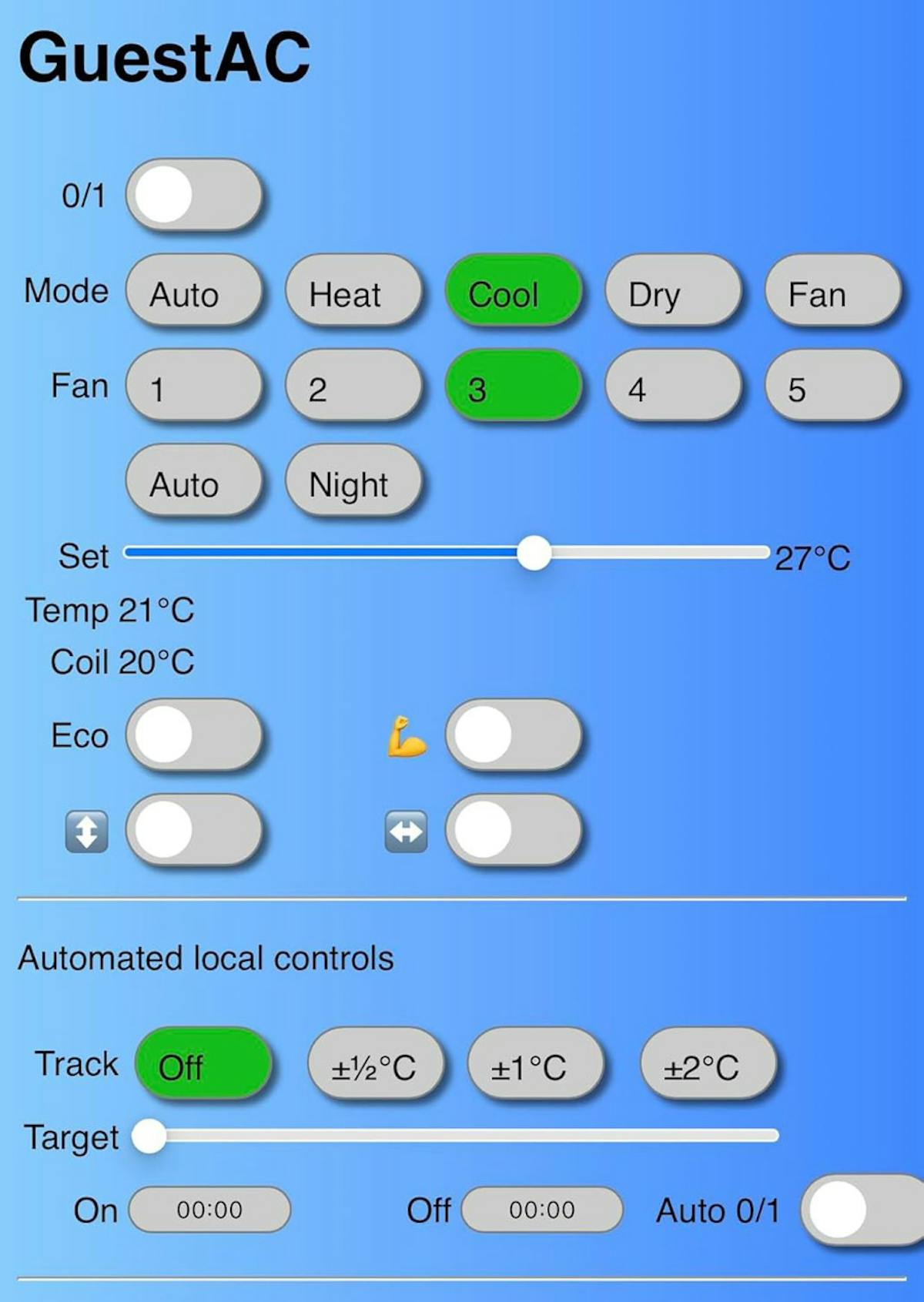The width and height of the screenshot is (924, 1302).
Task: Turn on powerful mode switch
Action: (512, 735)
